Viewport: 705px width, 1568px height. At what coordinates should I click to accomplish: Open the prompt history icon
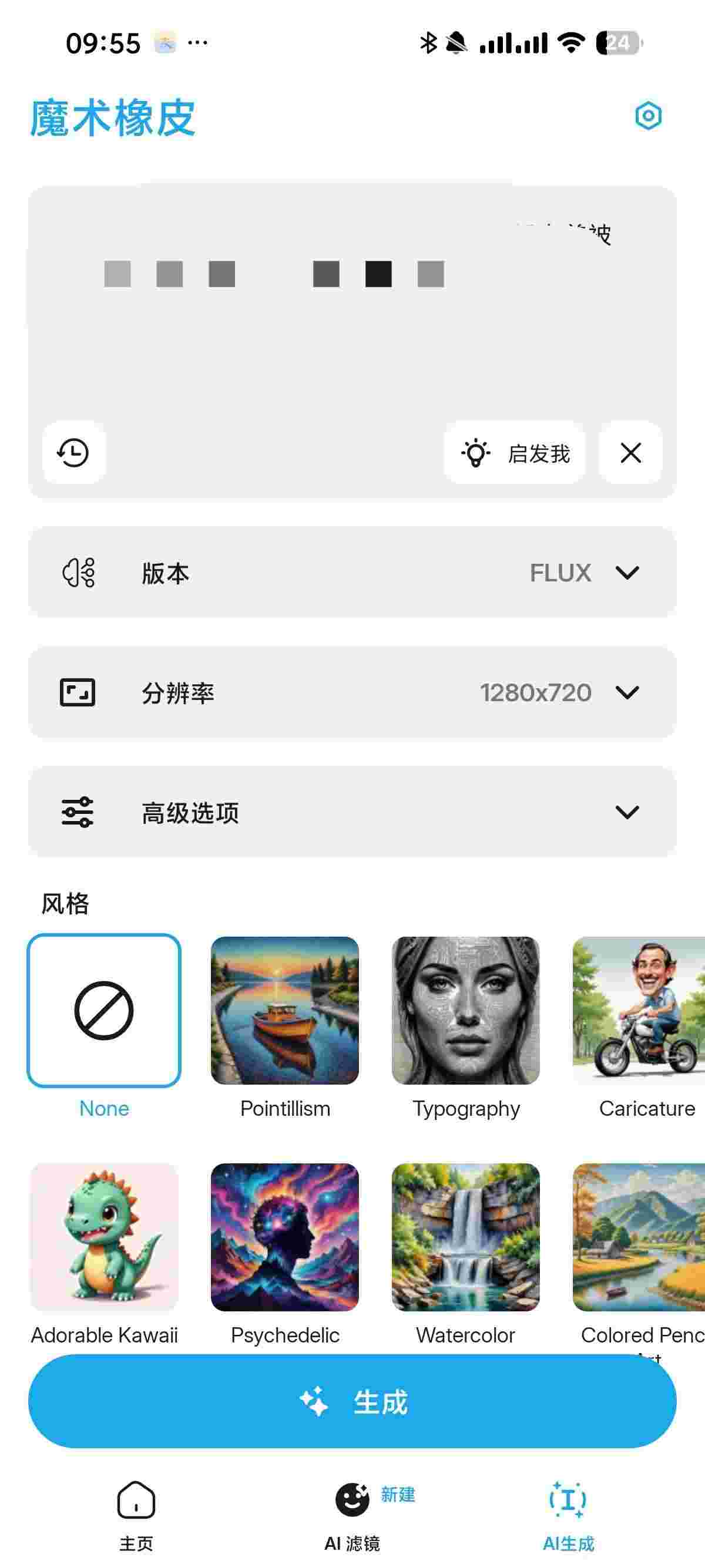tap(73, 453)
